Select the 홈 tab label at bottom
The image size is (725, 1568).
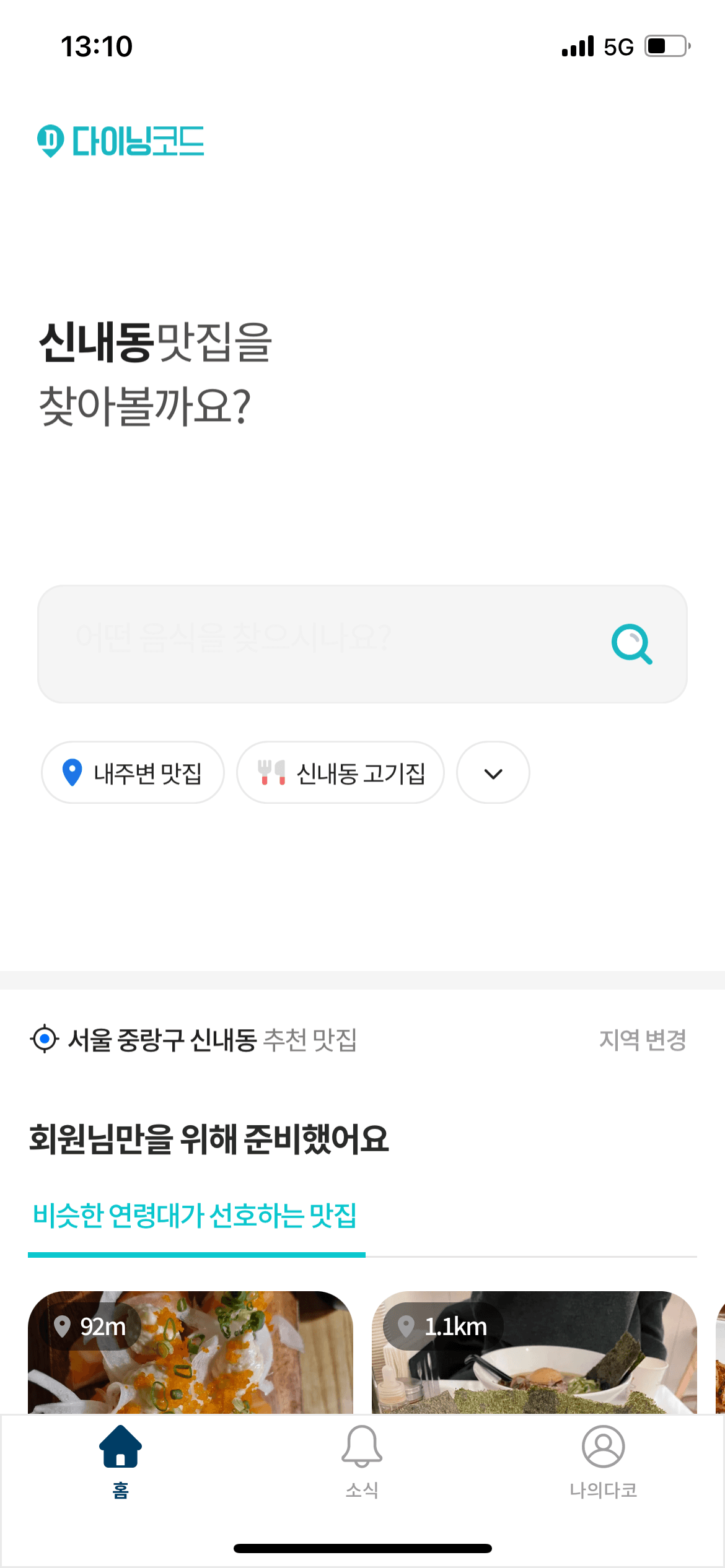coord(120,1490)
